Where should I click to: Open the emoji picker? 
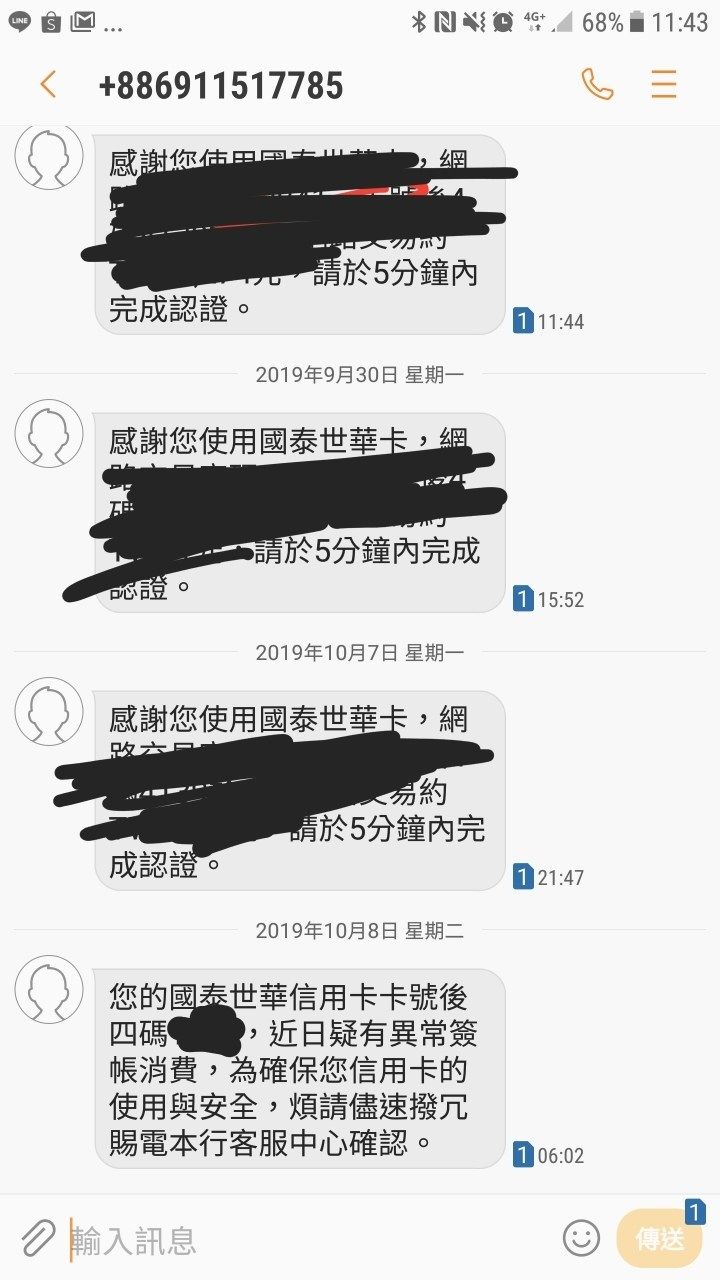point(581,1238)
